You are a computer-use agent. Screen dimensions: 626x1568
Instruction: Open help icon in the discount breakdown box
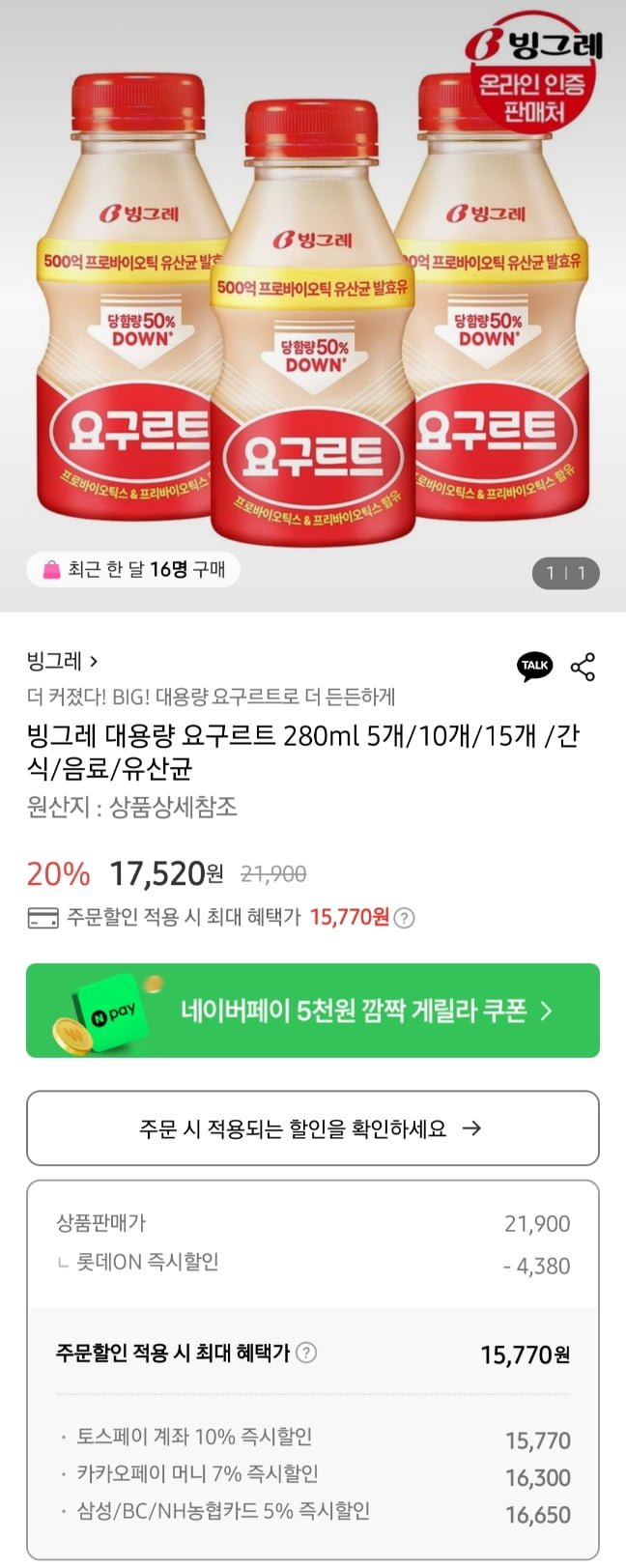[x=306, y=1354]
